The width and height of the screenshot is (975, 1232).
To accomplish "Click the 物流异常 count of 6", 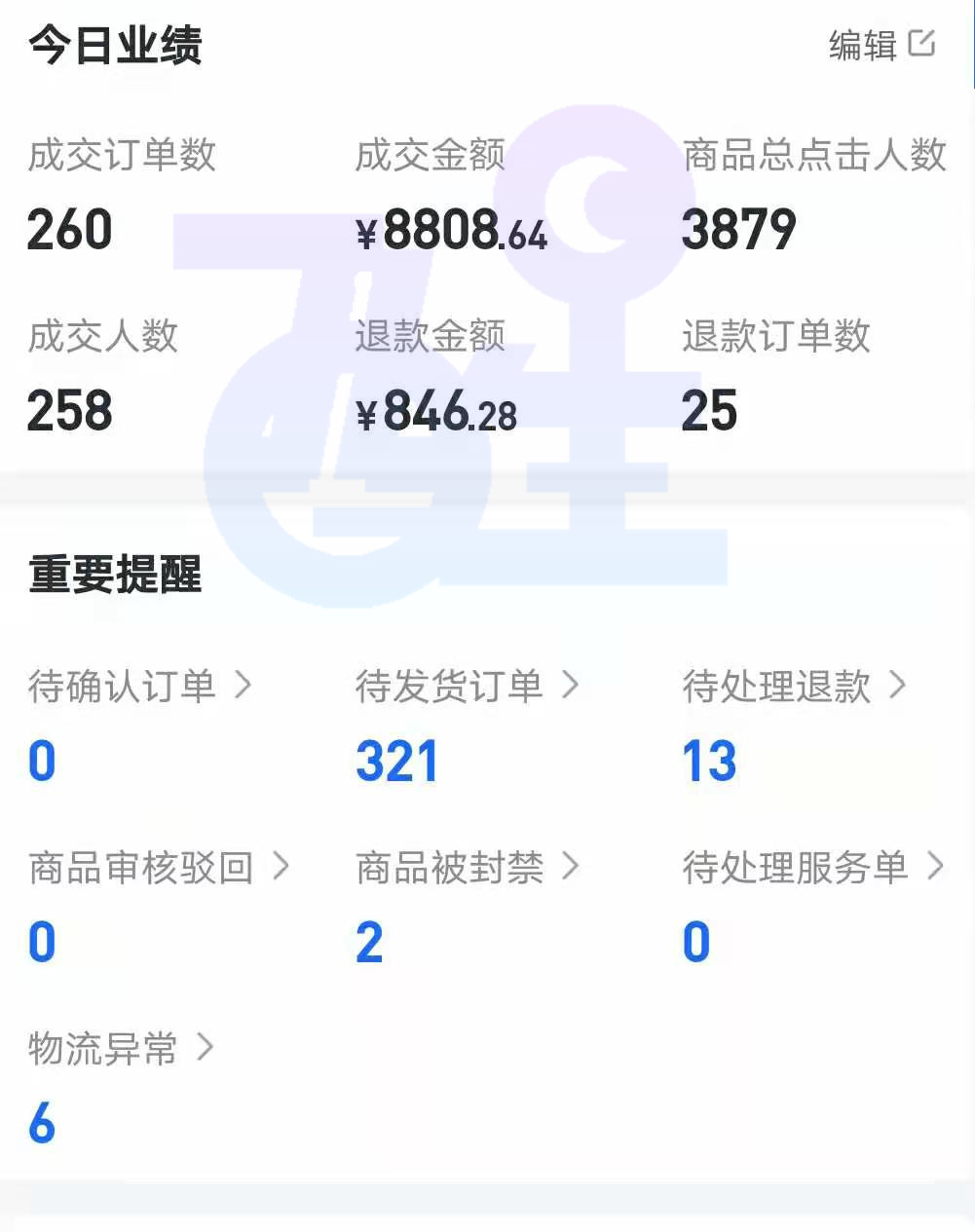I will 41,1123.
